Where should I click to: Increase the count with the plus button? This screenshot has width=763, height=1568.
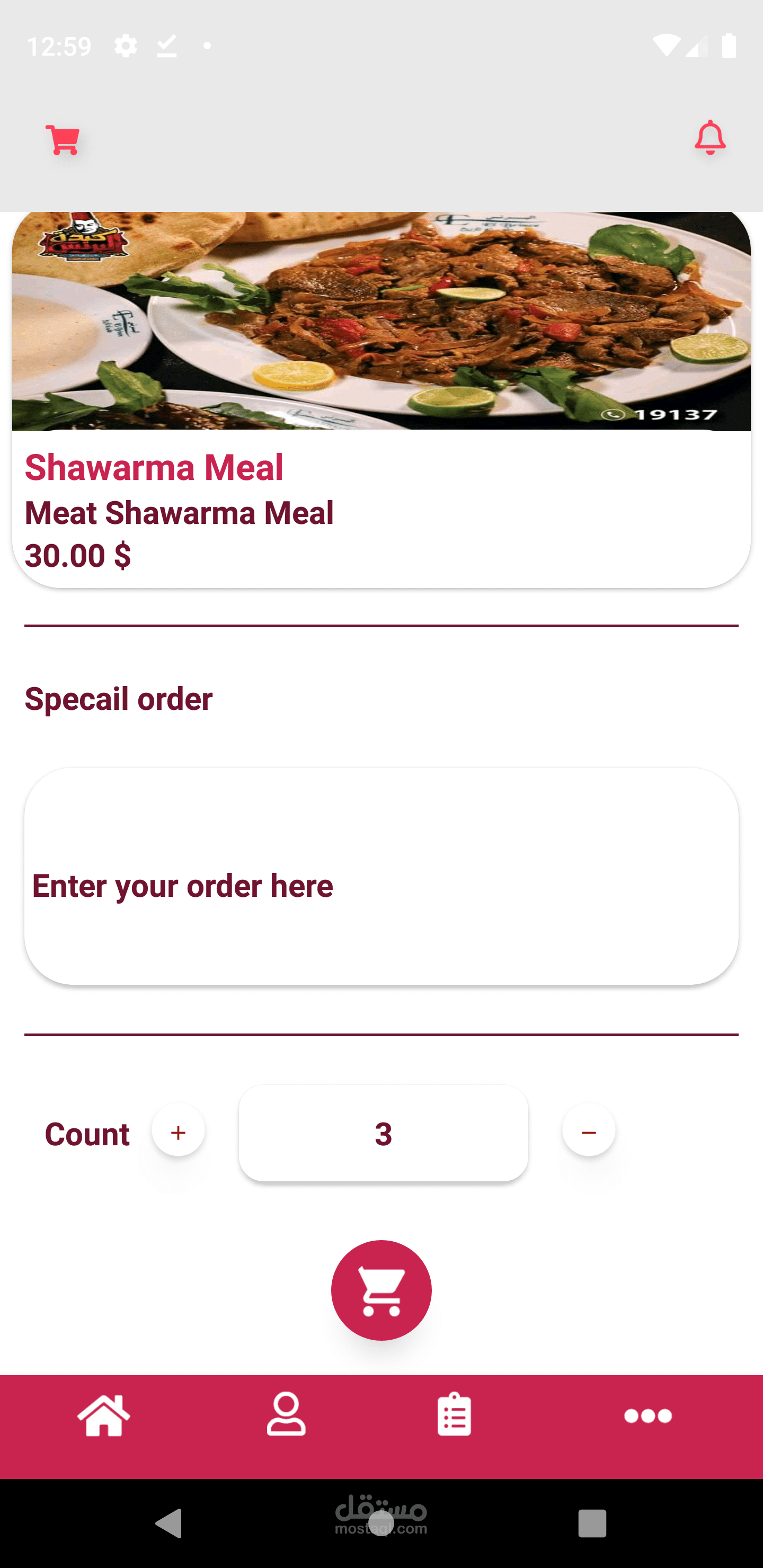coord(178,1132)
